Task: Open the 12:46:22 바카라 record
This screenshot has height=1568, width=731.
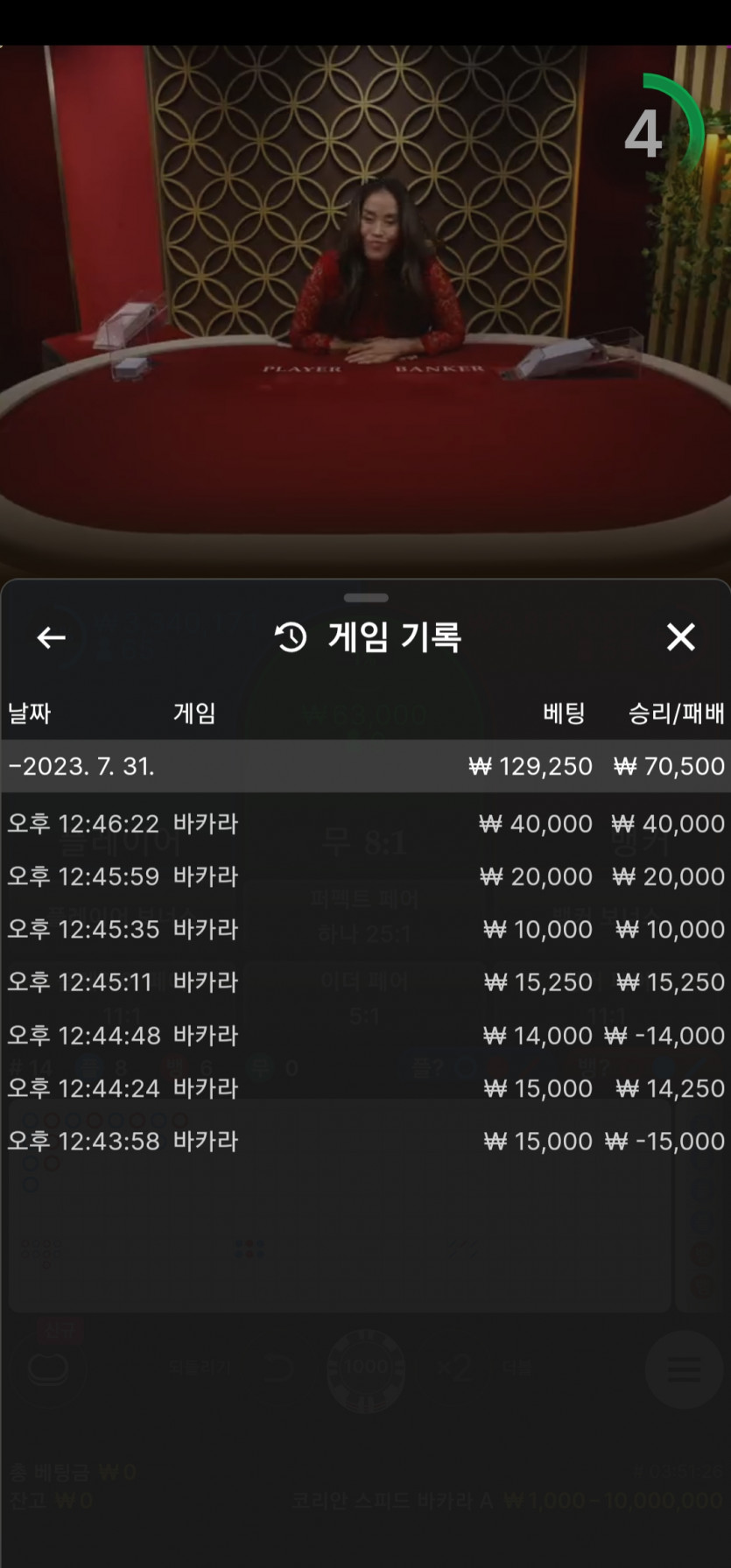Action: tap(366, 824)
